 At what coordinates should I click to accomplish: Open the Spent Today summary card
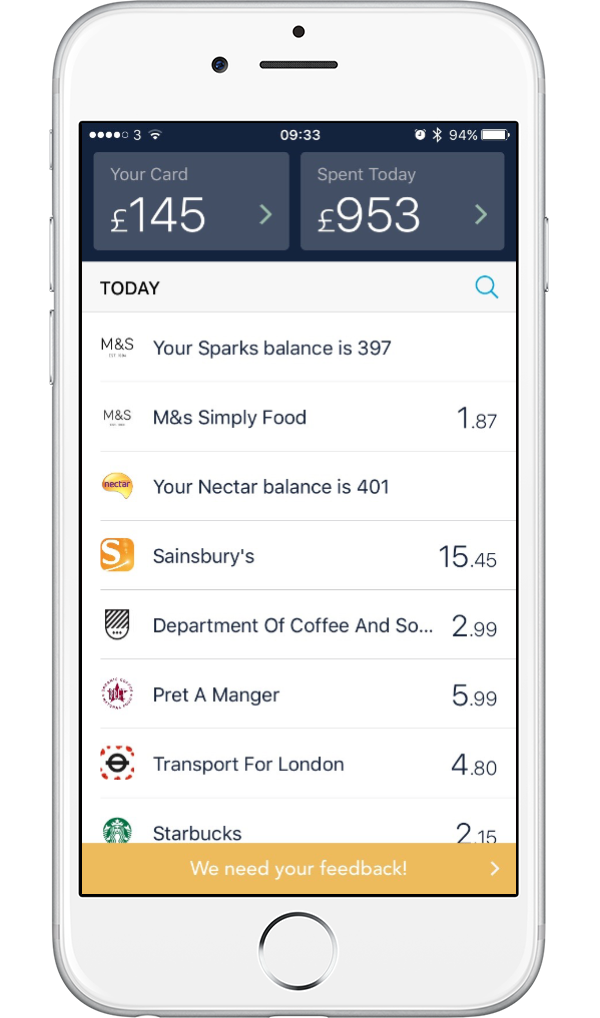point(402,201)
